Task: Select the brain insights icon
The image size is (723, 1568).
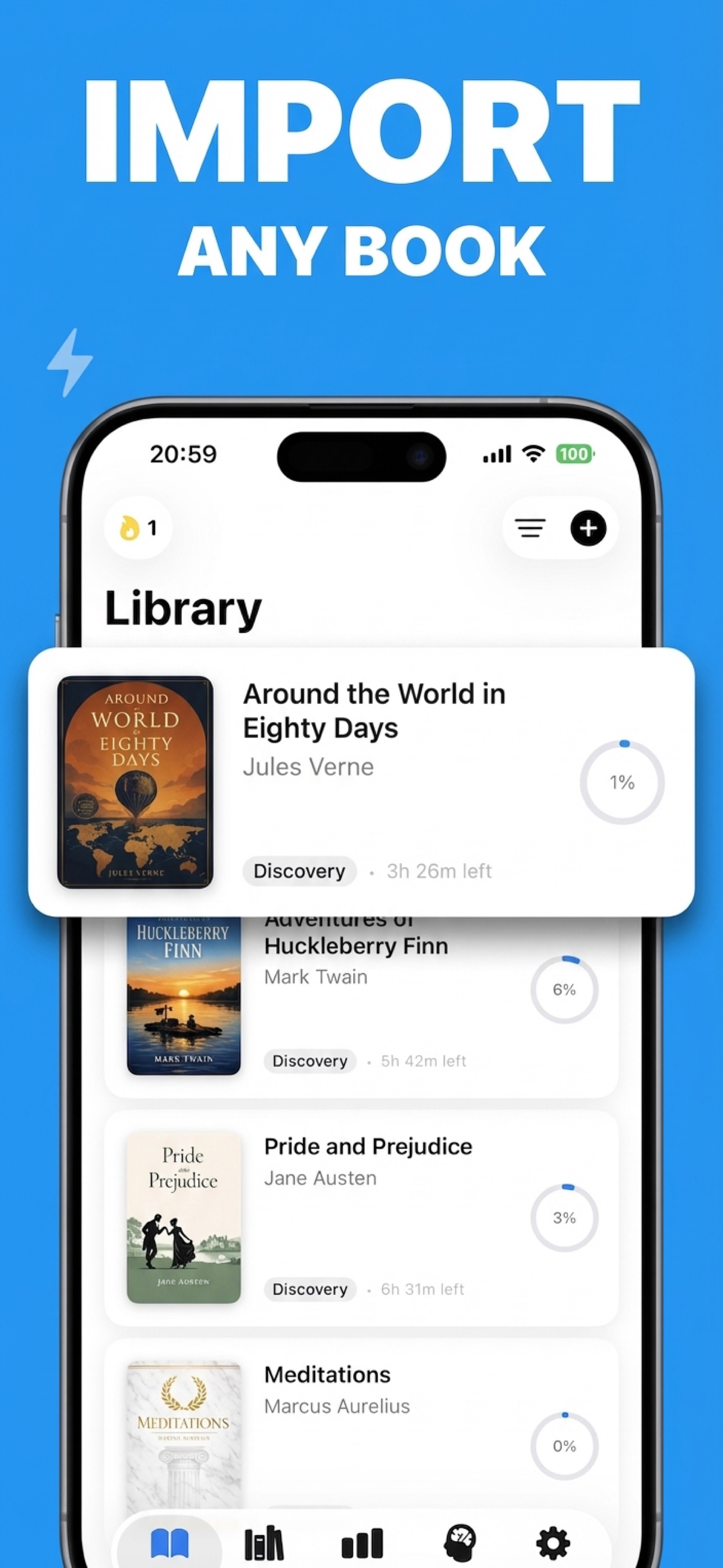Action: coord(461,1541)
